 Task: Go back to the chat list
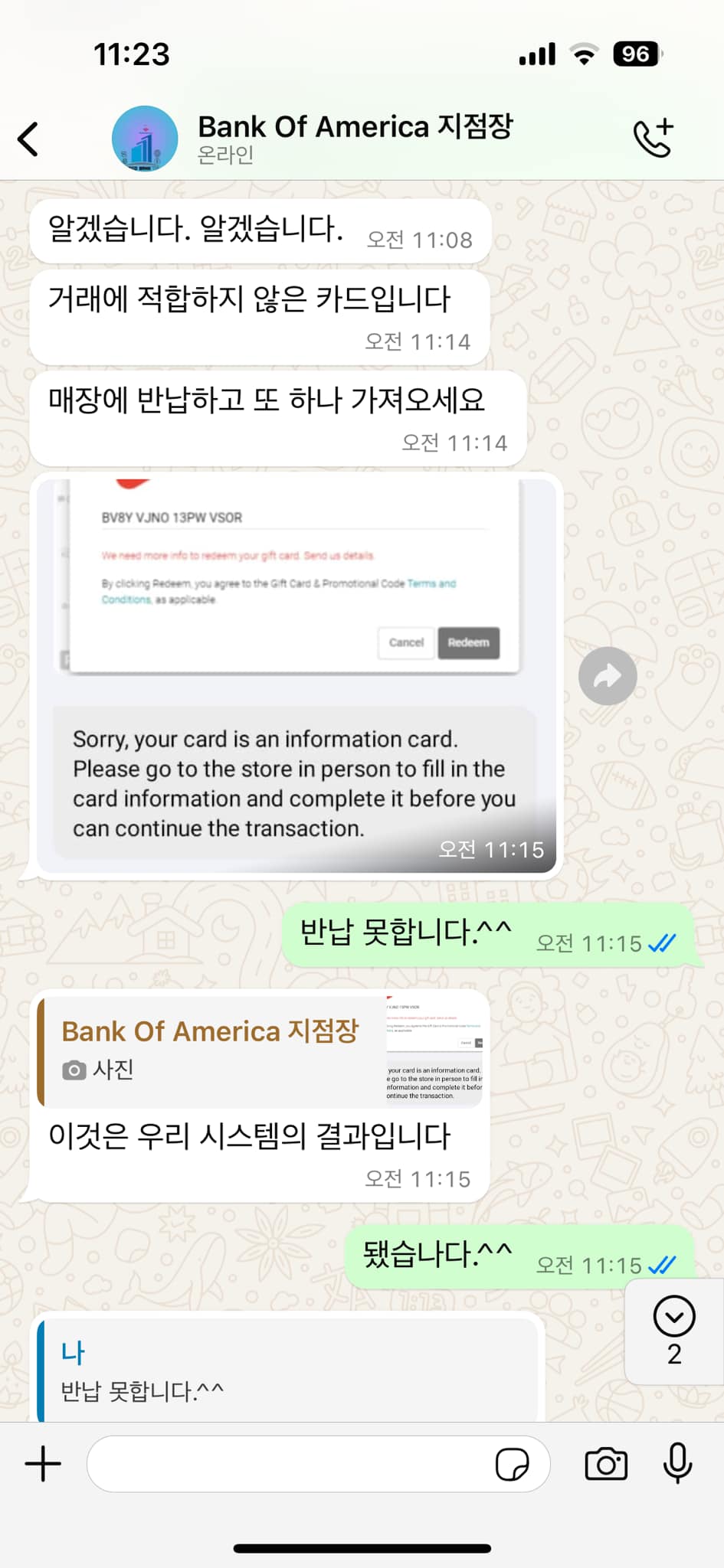28,139
